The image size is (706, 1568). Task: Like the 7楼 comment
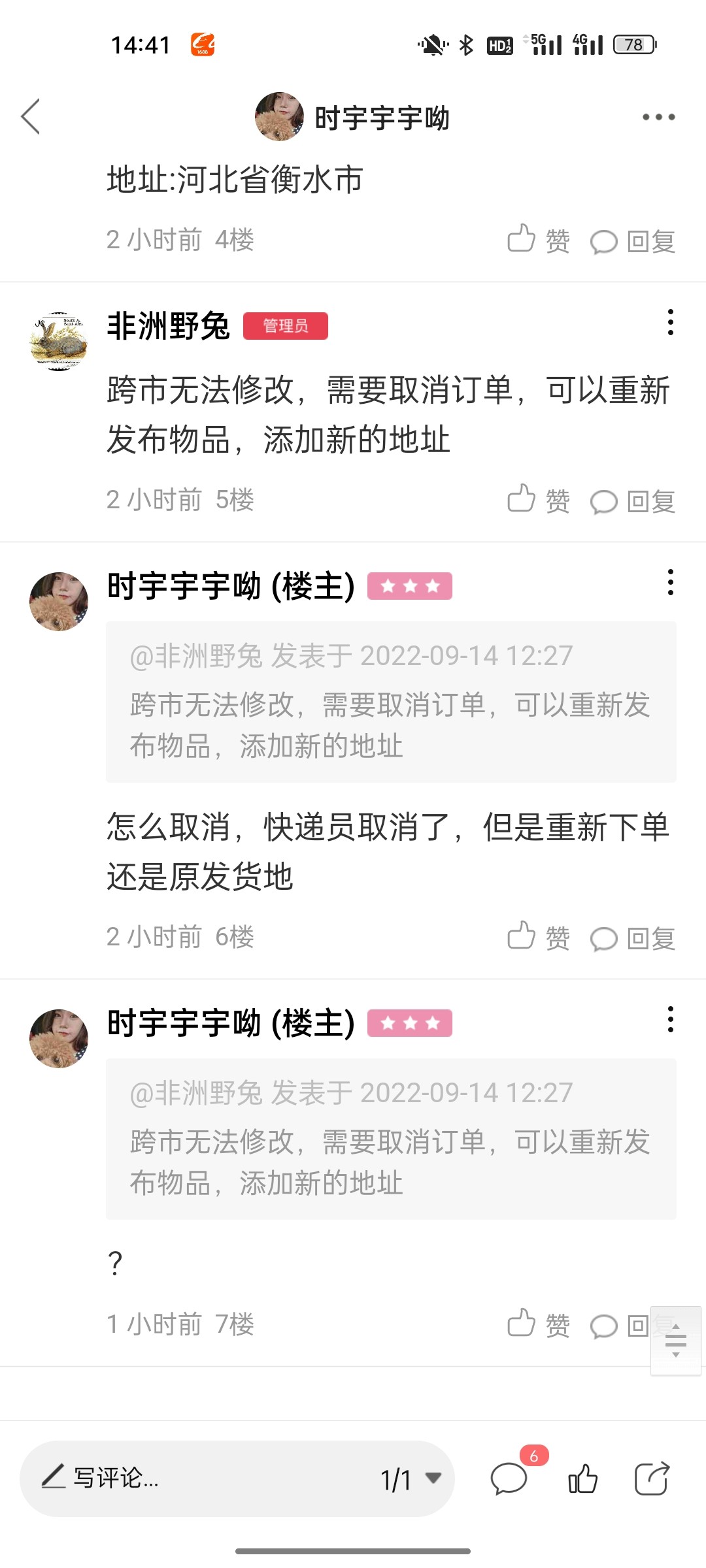point(539,1324)
